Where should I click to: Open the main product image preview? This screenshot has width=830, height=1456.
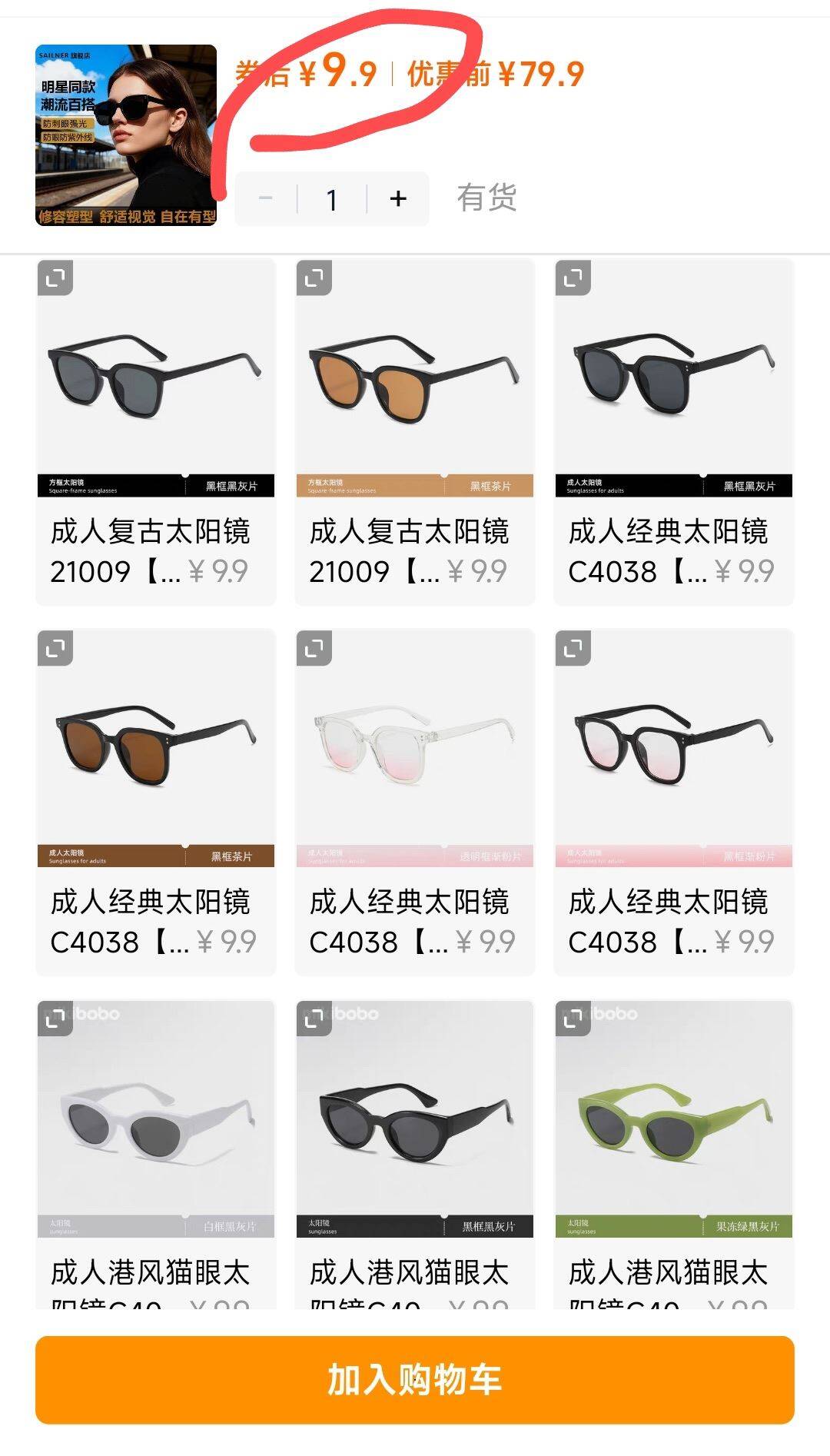(126, 135)
